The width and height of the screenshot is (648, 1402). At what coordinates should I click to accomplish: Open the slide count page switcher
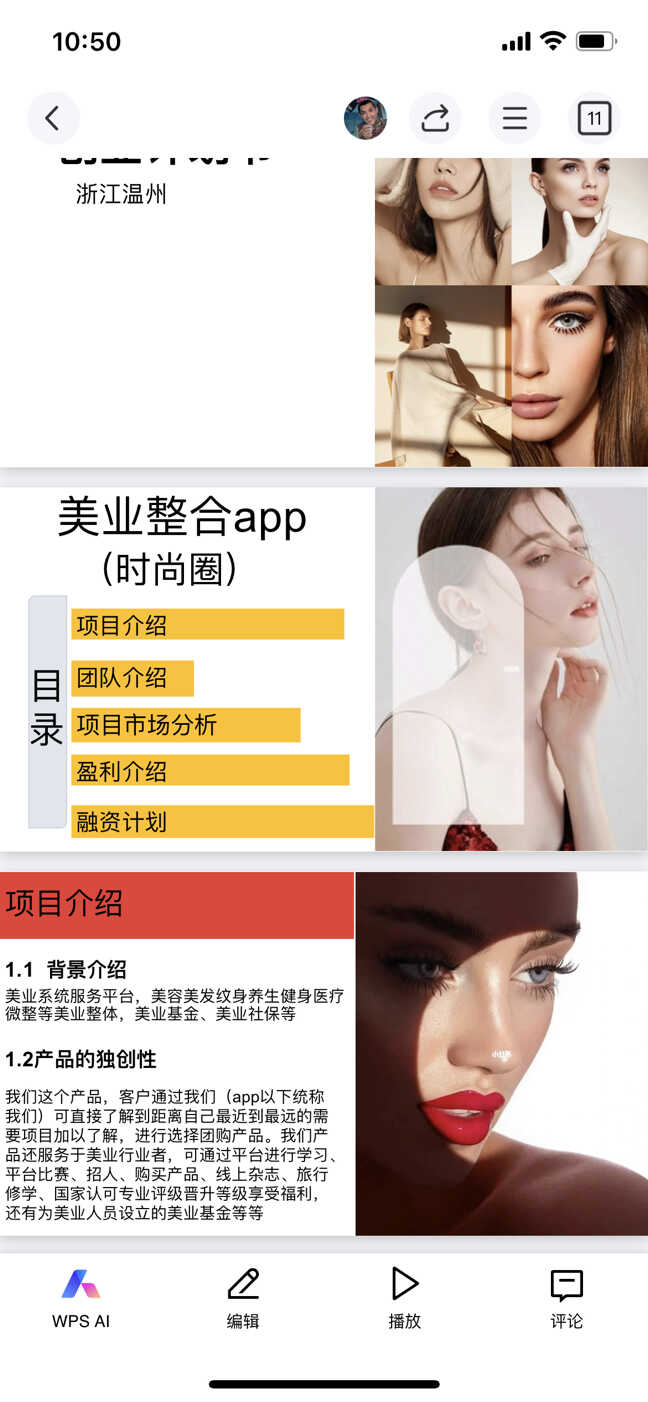(x=594, y=119)
